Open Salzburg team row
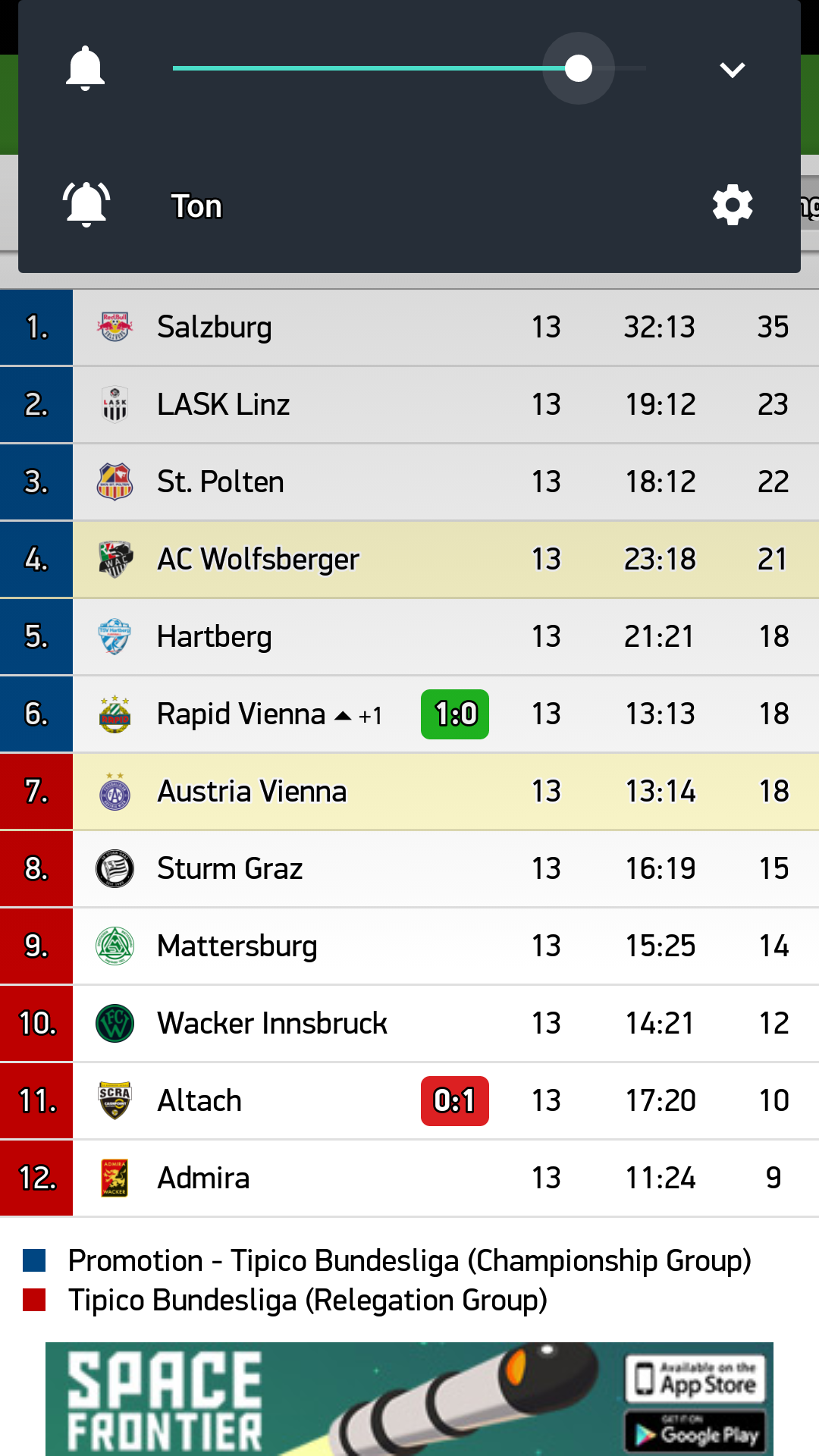Viewport: 819px width, 1456px height. 409,328
